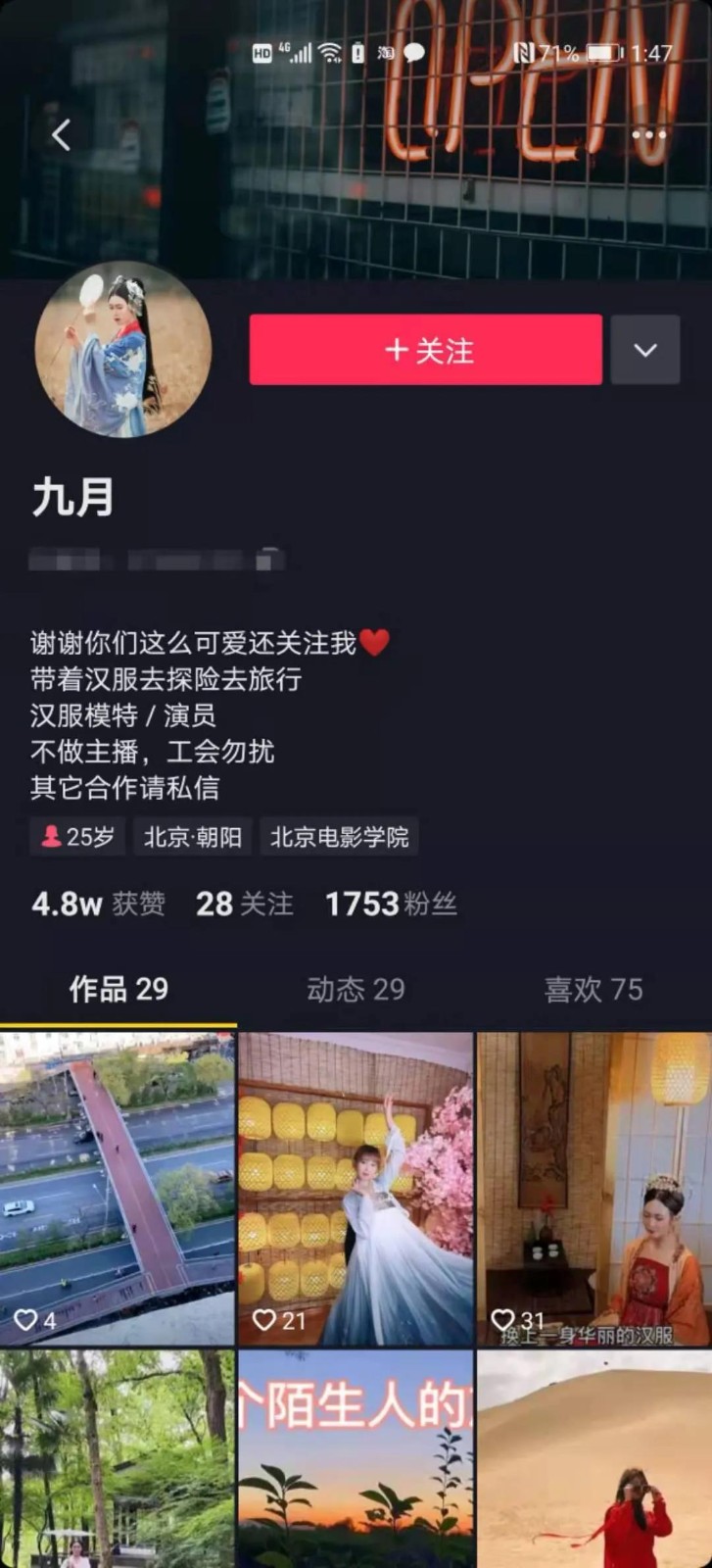712x1568 pixels.
Task: Play the footbridge video with 4 likes
Action: click(x=118, y=1188)
